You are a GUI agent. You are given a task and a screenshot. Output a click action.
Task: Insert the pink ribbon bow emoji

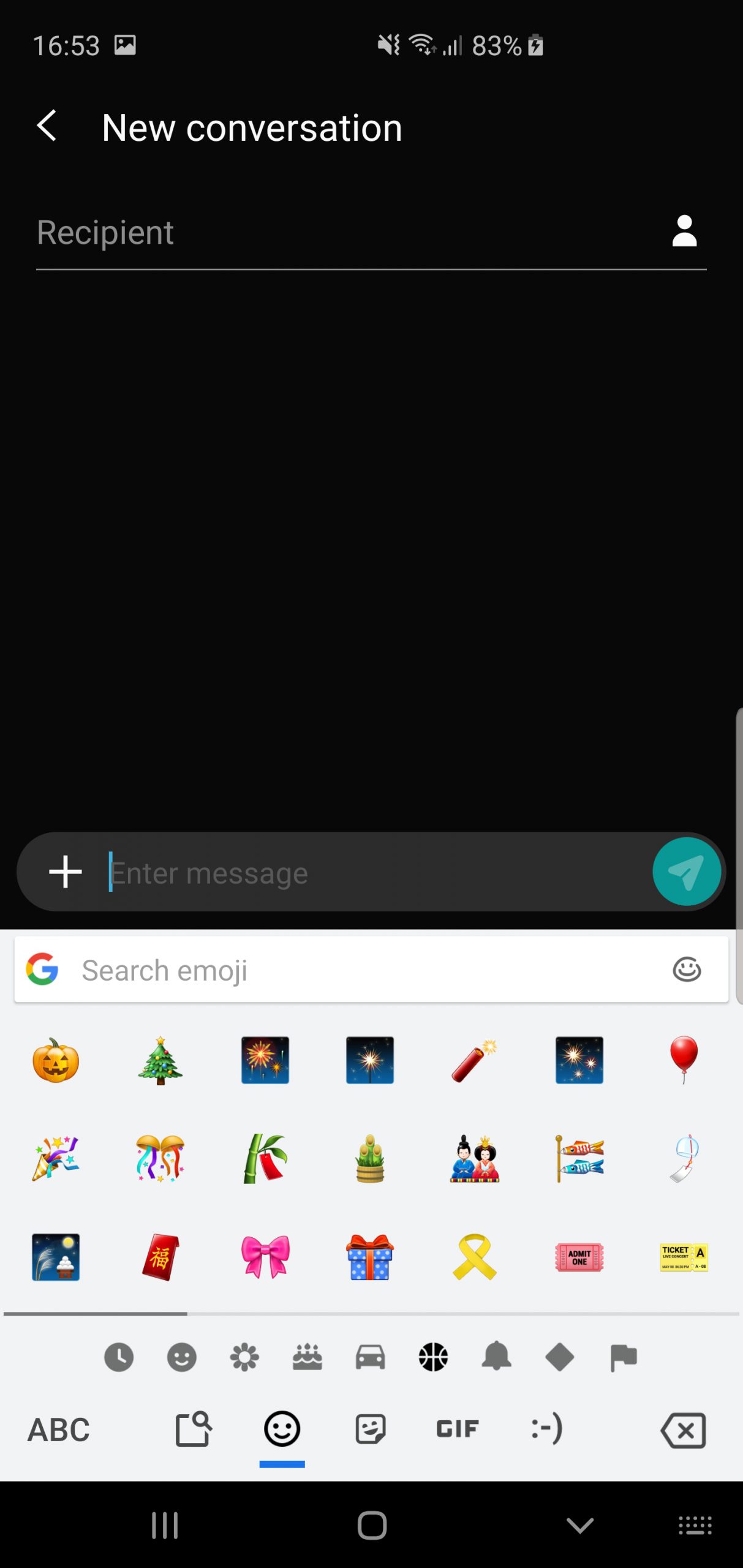(265, 1257)
